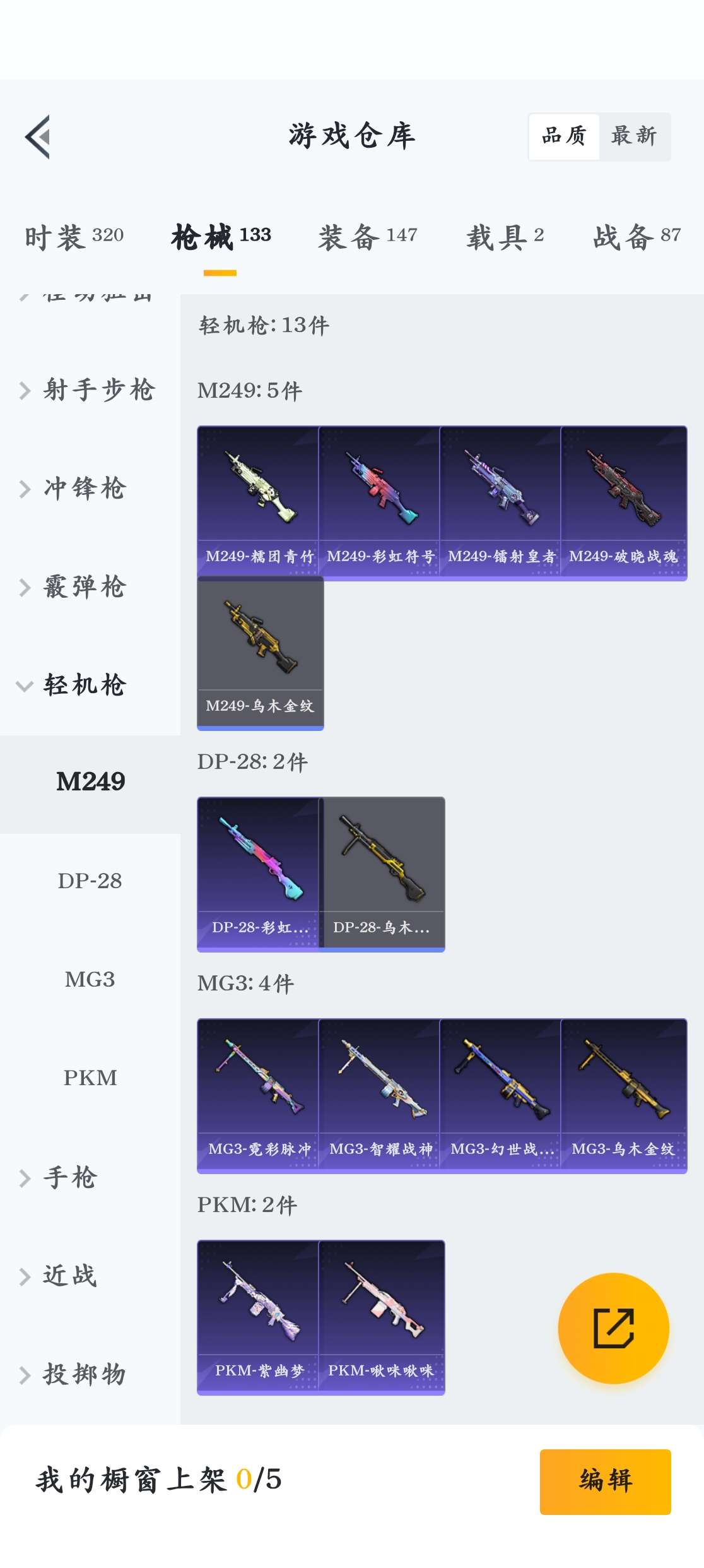Go back using the top-left arrow
704x1568 pixels.
pos(38,137)
